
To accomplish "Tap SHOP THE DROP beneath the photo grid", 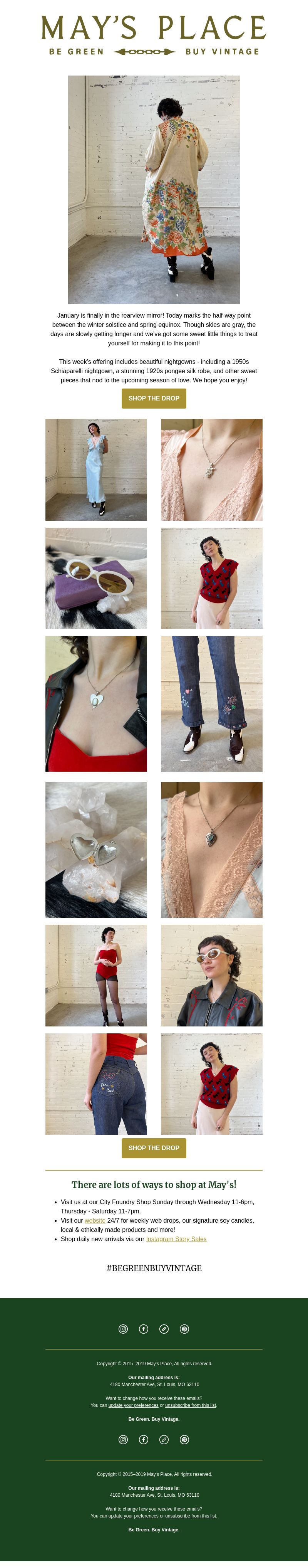I will (x=154, y=1148).
